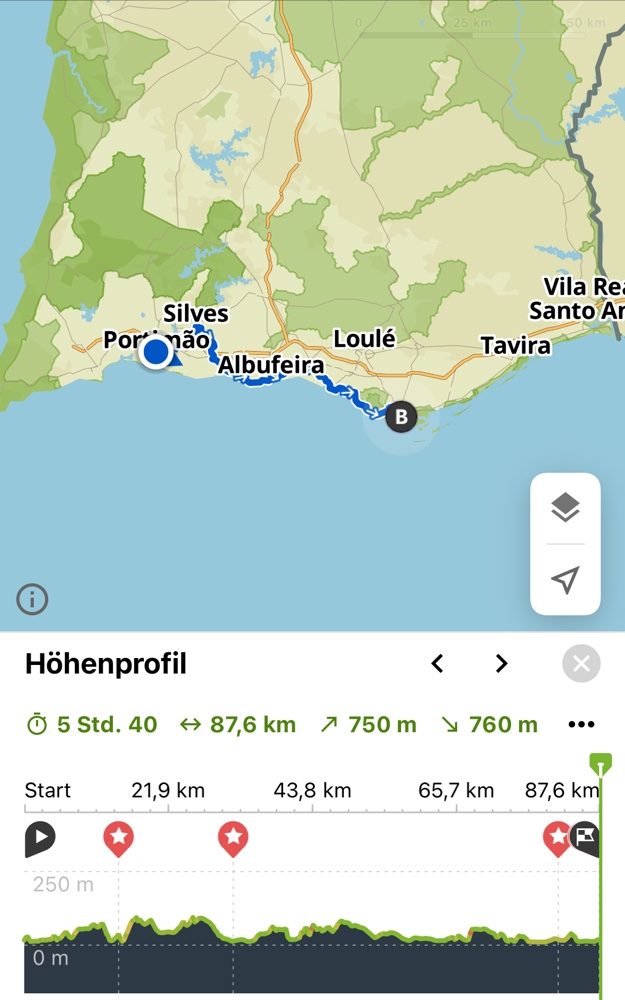Select highlight star beside the finish flag

pyautogui.click(x=556, y=838)
